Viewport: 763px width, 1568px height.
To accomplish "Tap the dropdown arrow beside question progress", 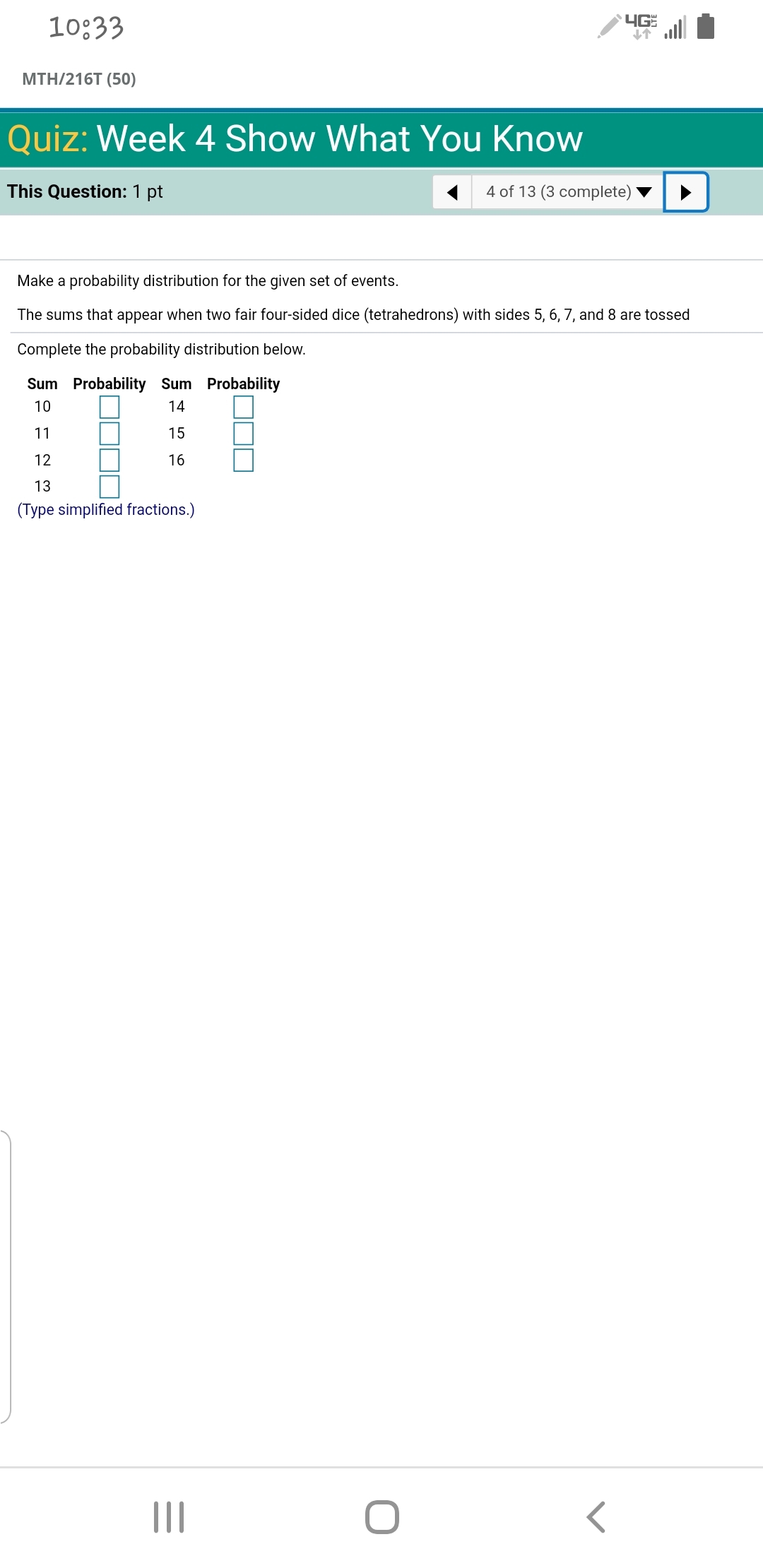I will point(644,191).
